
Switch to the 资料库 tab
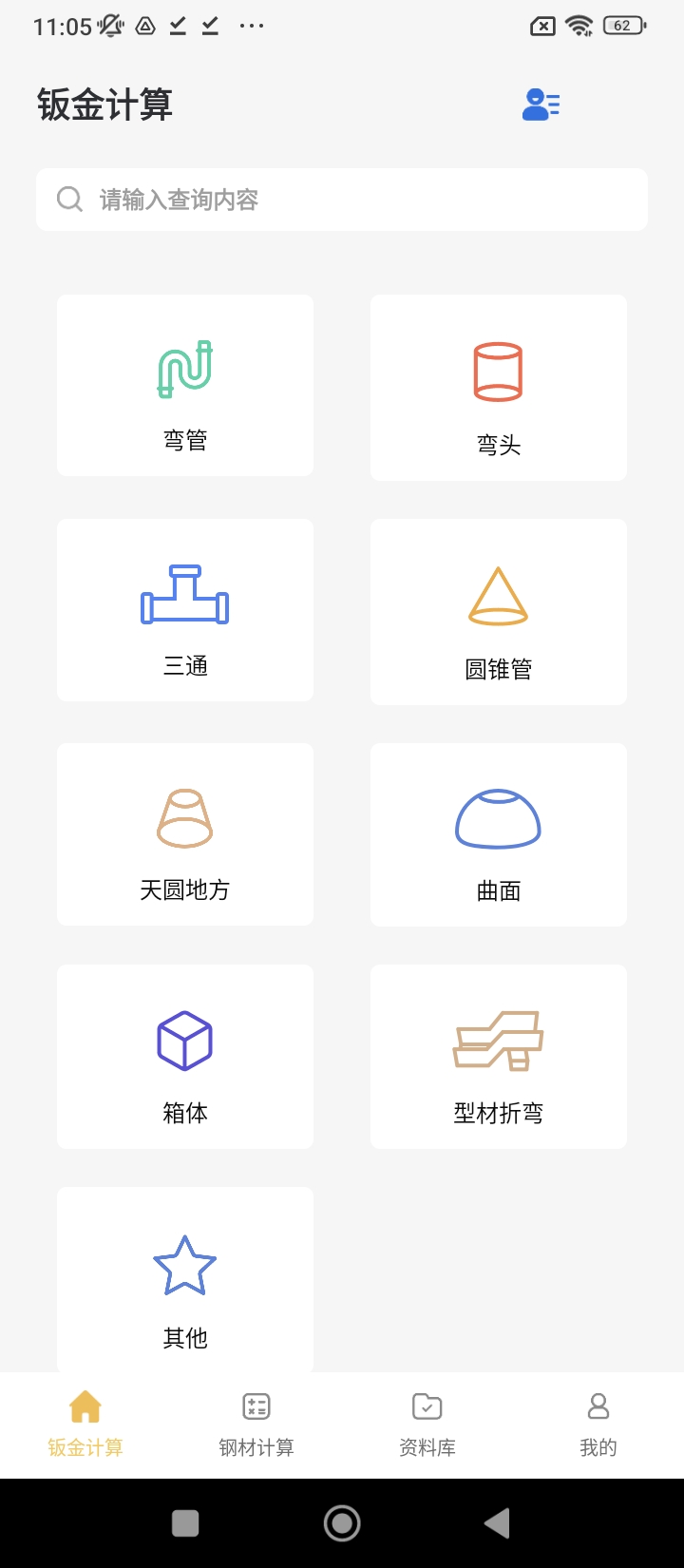point(427,1424)
